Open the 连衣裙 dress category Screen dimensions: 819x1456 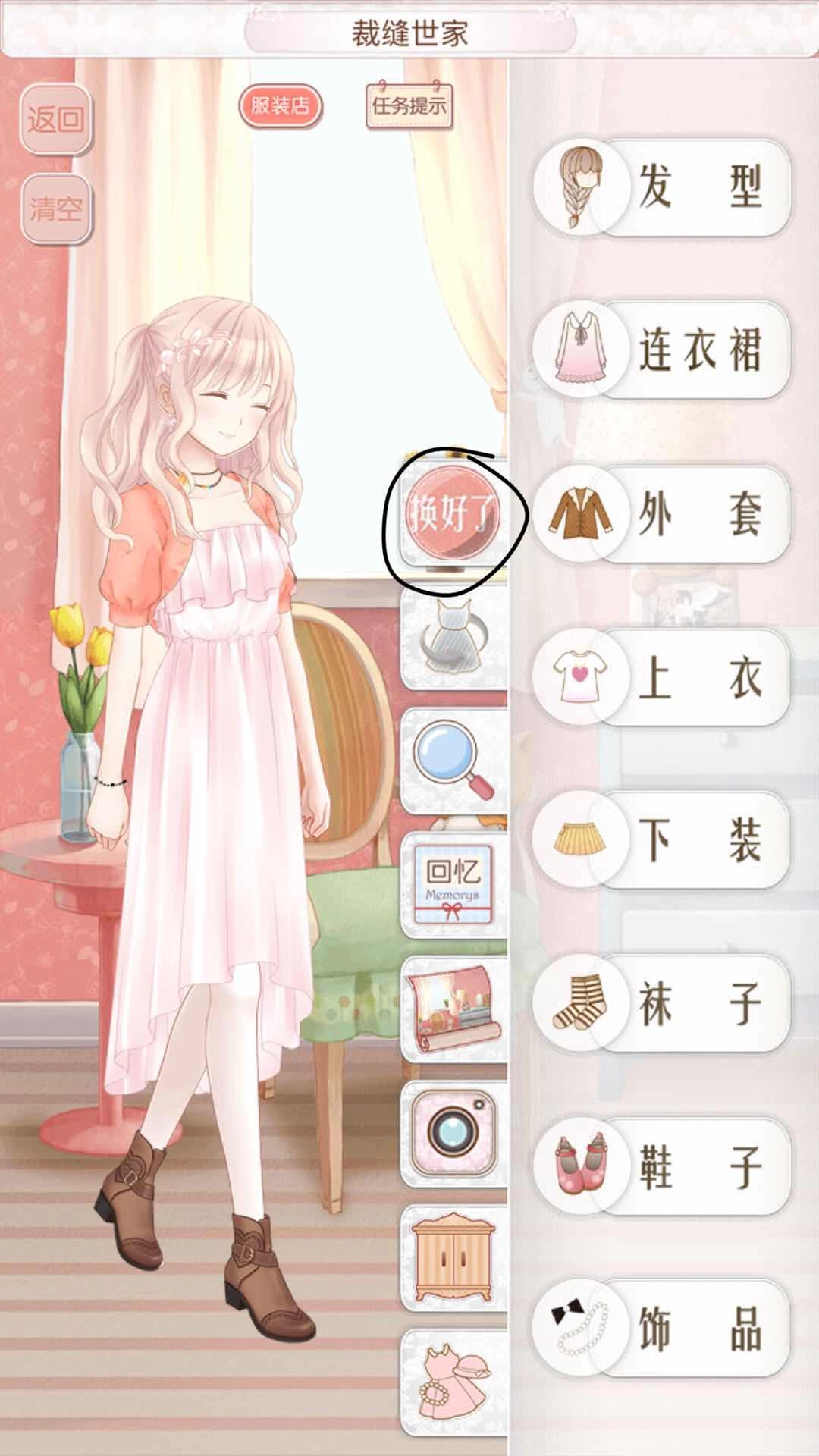coord(662,350)
